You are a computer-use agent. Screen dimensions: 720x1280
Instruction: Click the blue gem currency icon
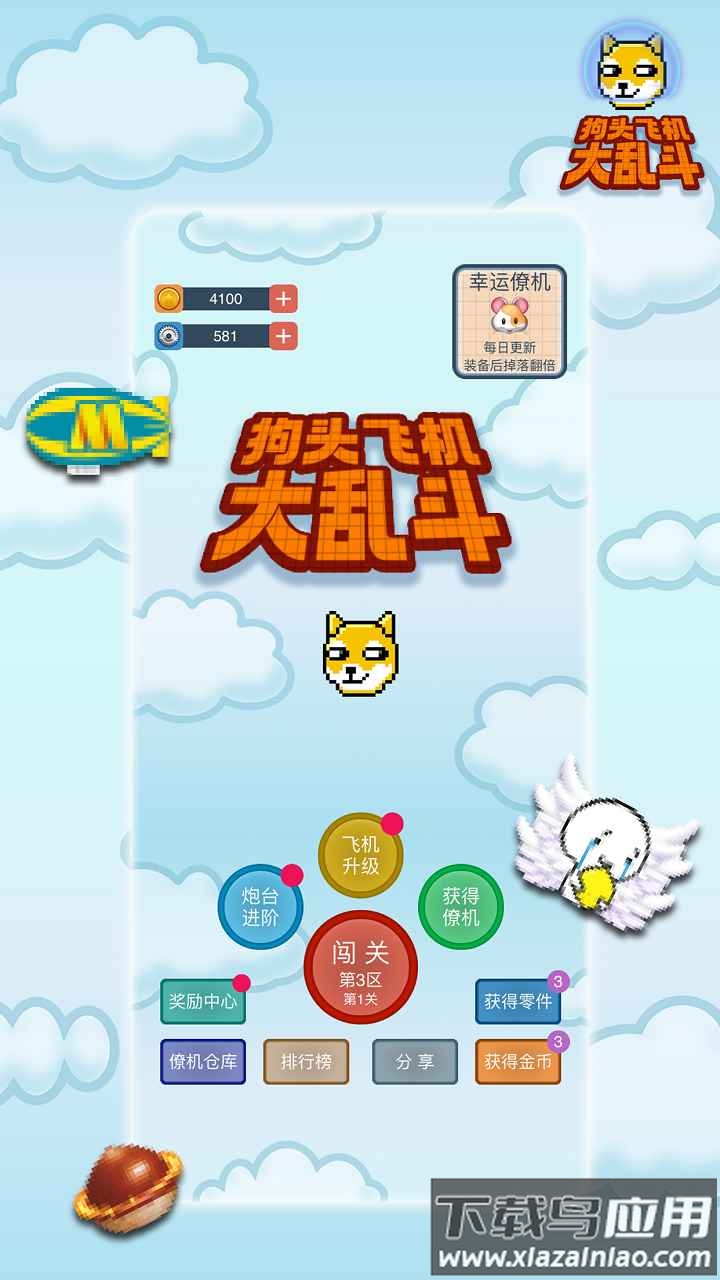click(x=170, y=336)
